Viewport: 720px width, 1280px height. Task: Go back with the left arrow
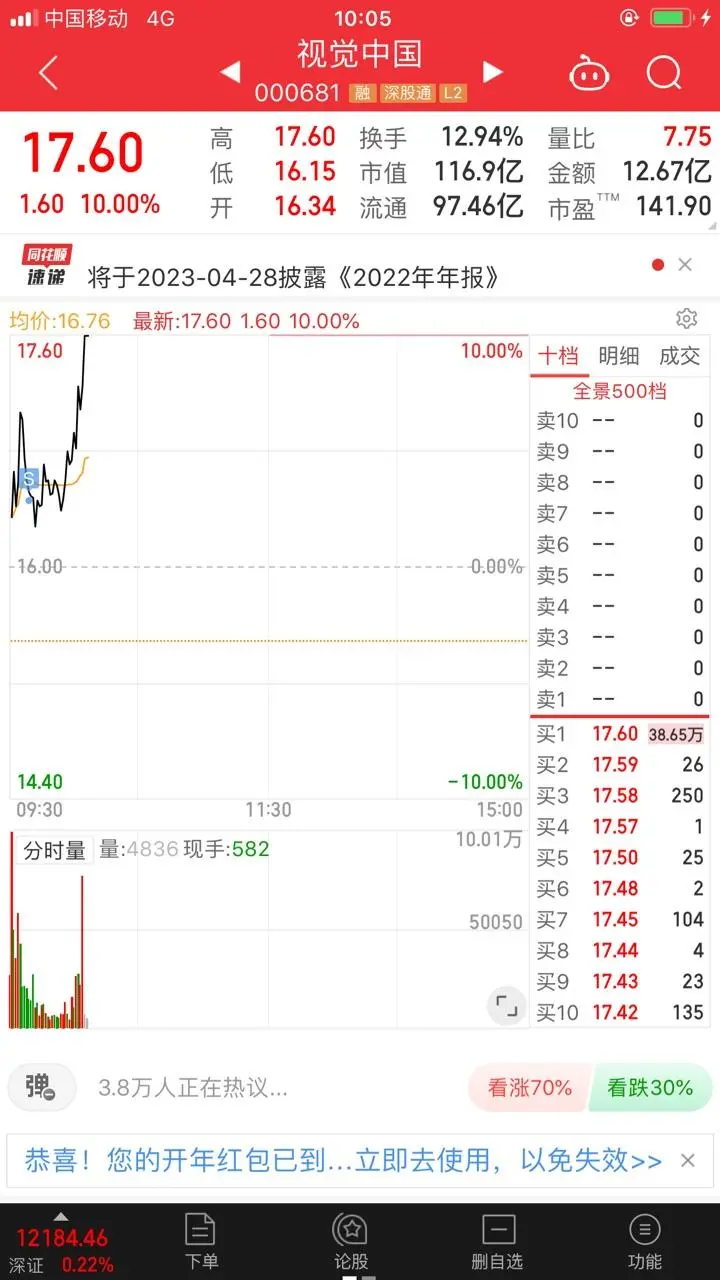tap(48, 73)
